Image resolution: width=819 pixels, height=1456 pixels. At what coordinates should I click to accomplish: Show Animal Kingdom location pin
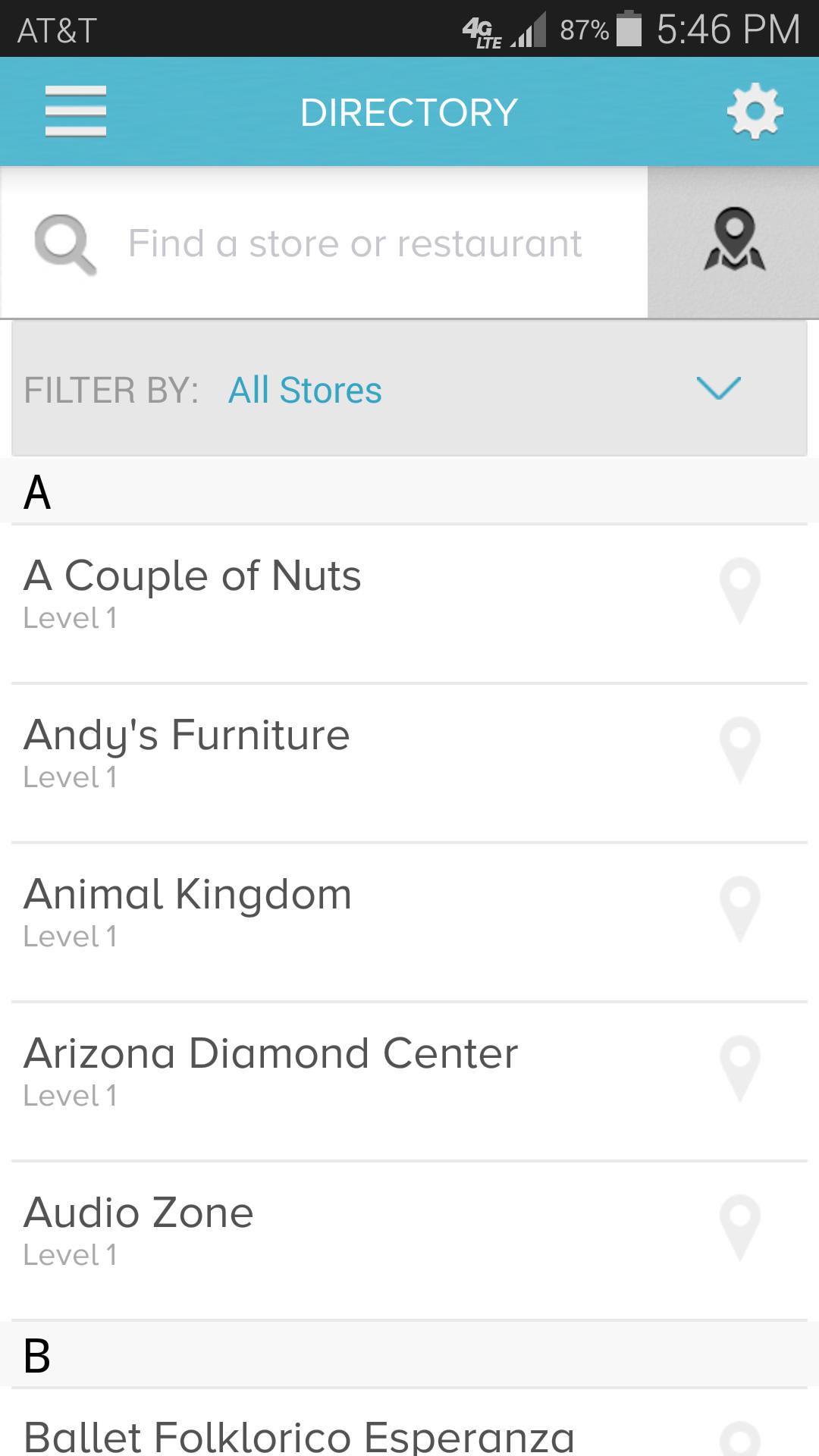click(x=739, y=909)
